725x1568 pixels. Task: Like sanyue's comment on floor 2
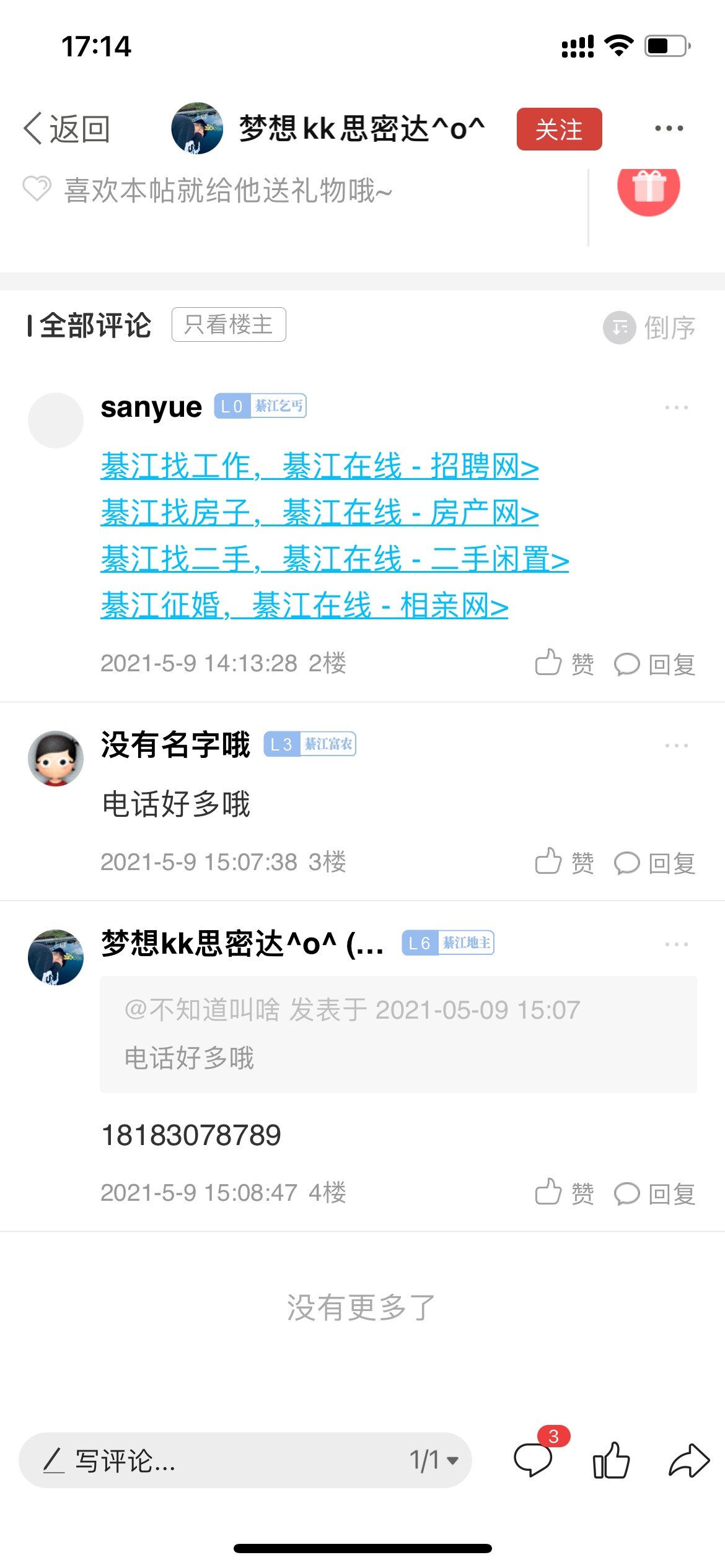point(564,664)
